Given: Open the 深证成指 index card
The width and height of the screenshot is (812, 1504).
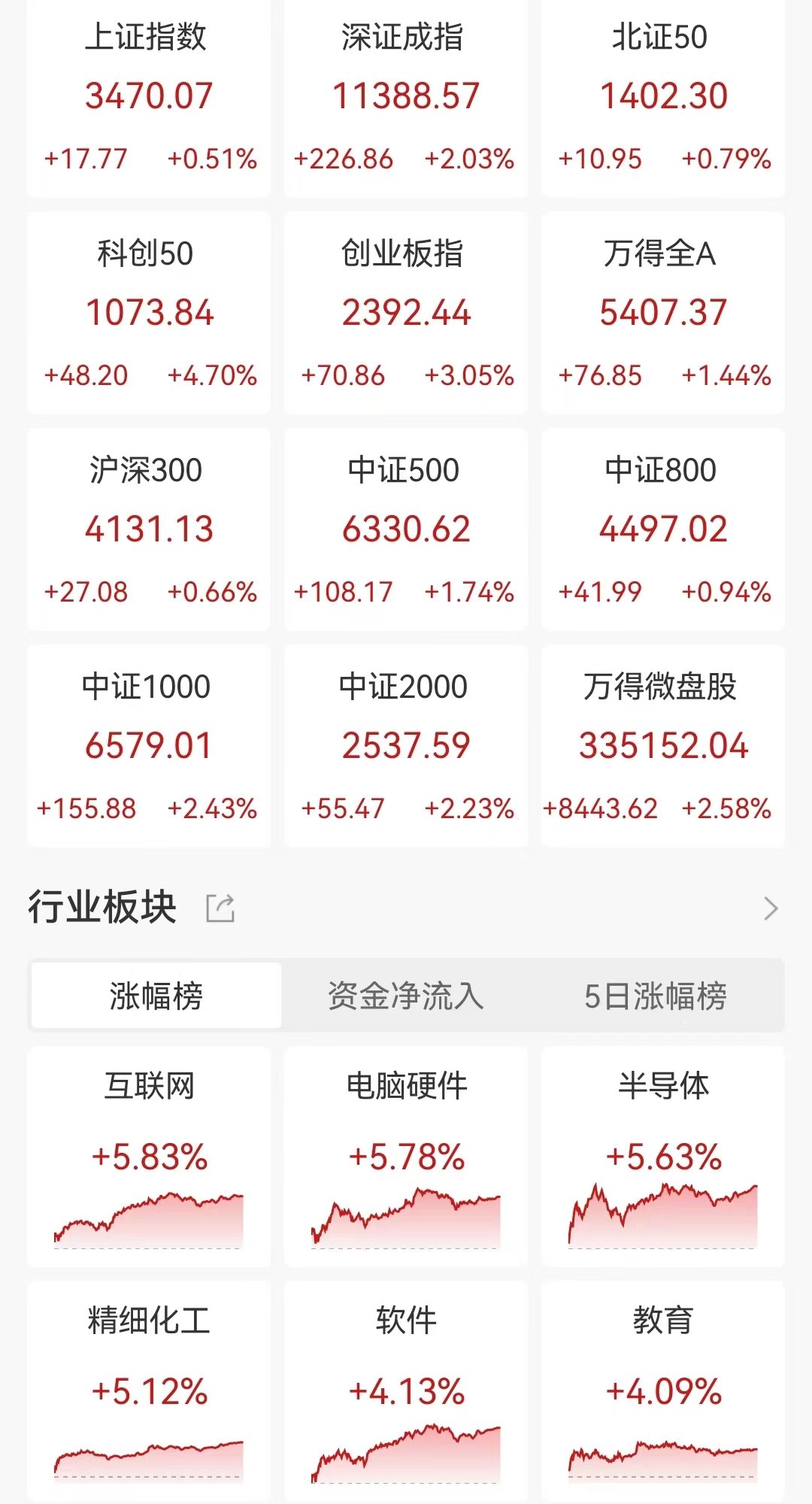Looking at the screenshot, I should (406, 98).
